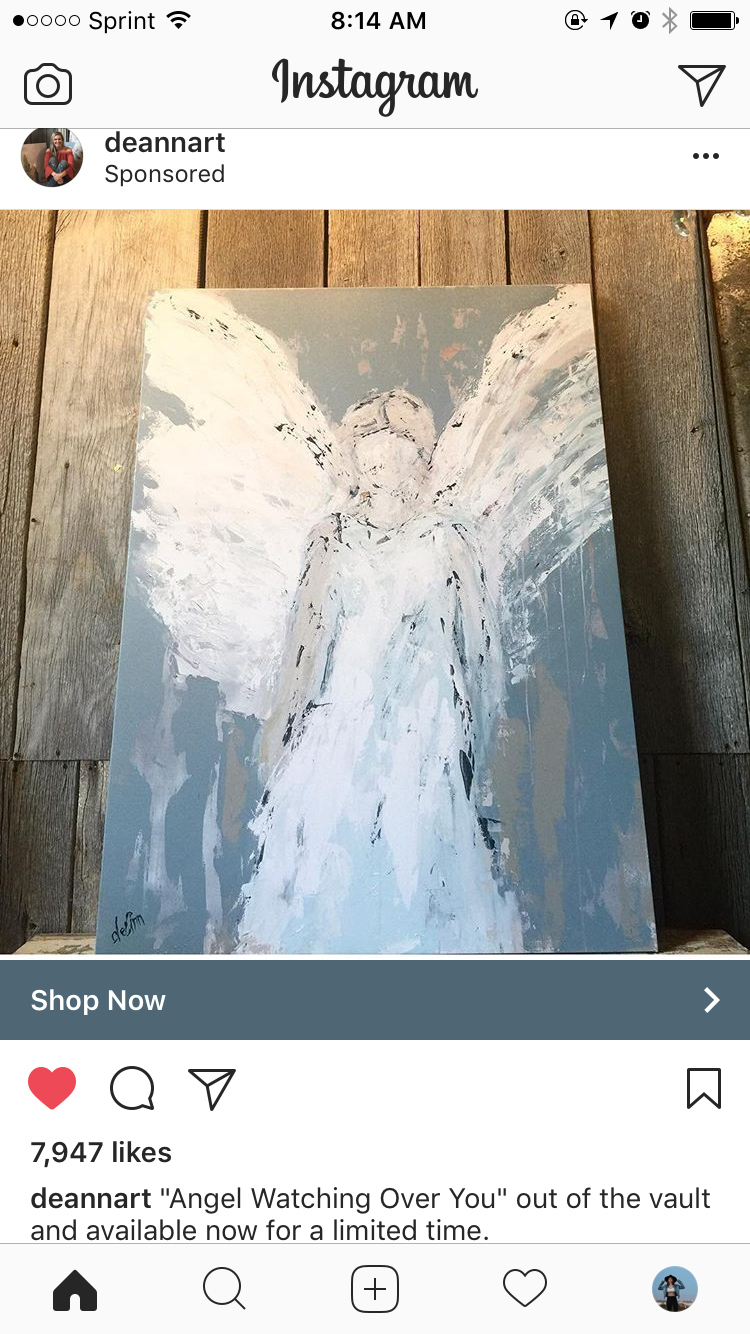Bookmark the deannart post
The image size is (750, 1334).
pos(704,1088)
